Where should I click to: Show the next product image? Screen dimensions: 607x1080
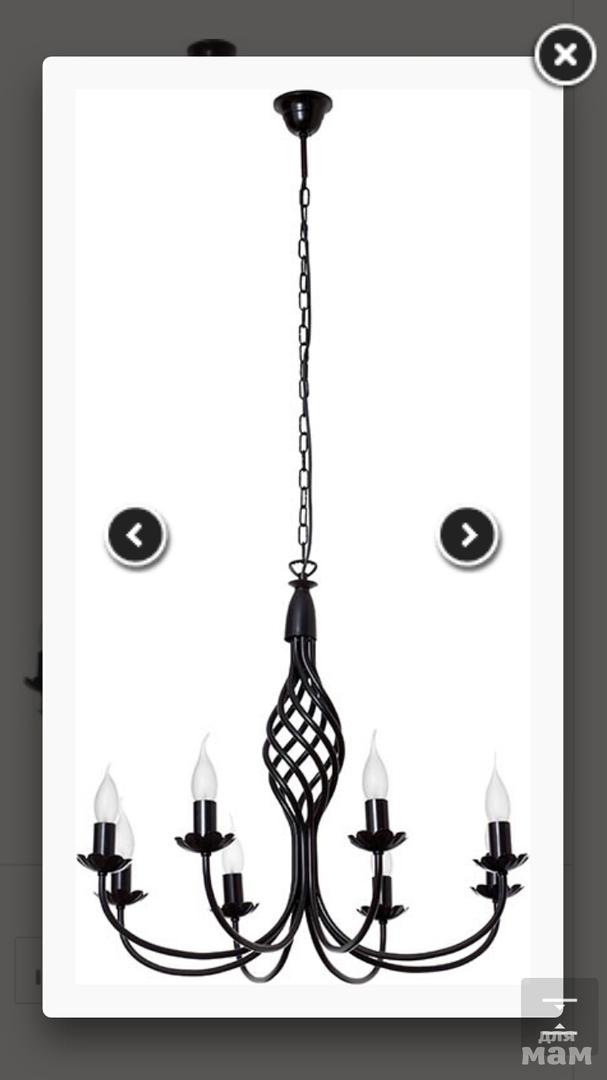468,536
